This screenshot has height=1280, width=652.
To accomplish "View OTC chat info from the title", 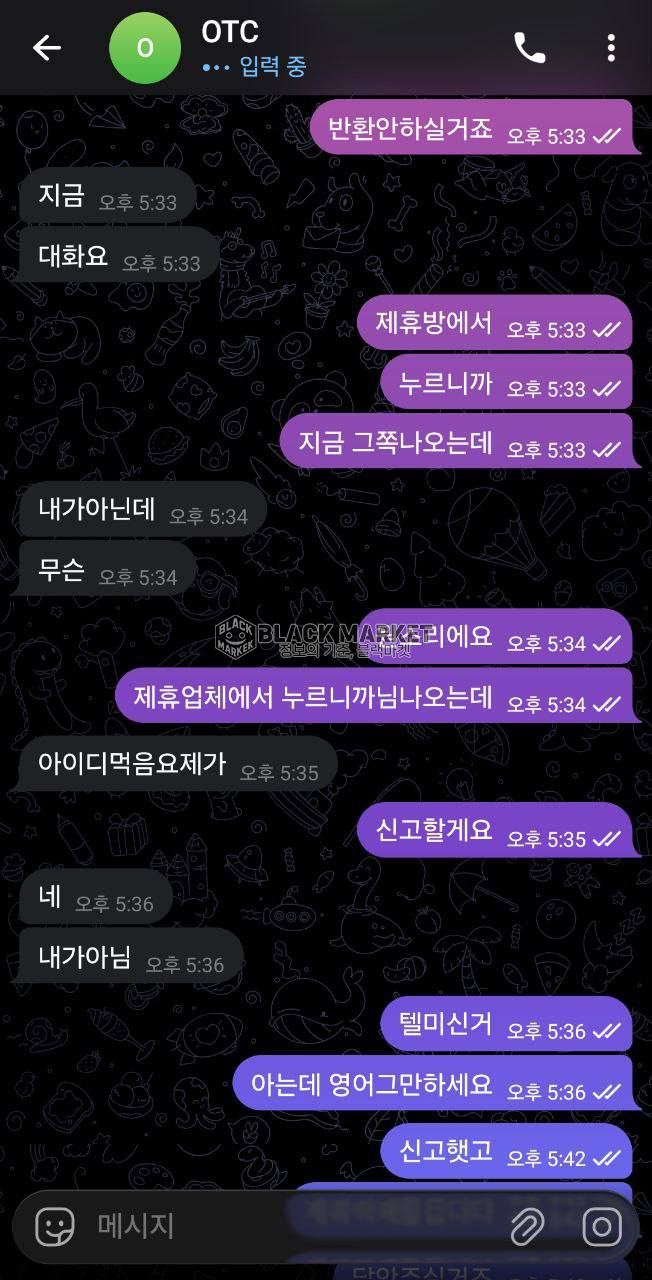I will pos(231,32).
